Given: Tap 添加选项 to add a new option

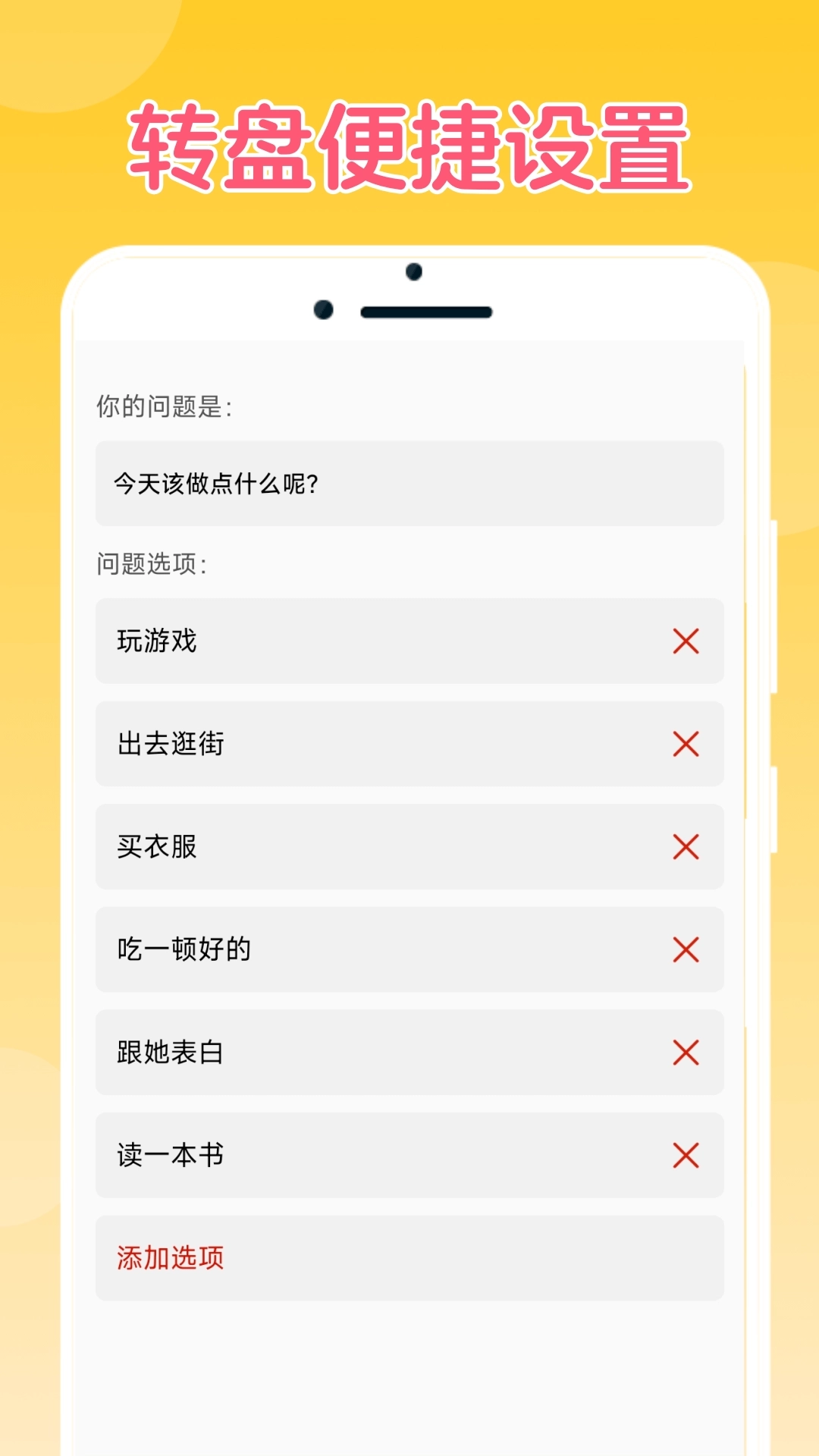Looking at the screenshot, I should point(170,1257).
